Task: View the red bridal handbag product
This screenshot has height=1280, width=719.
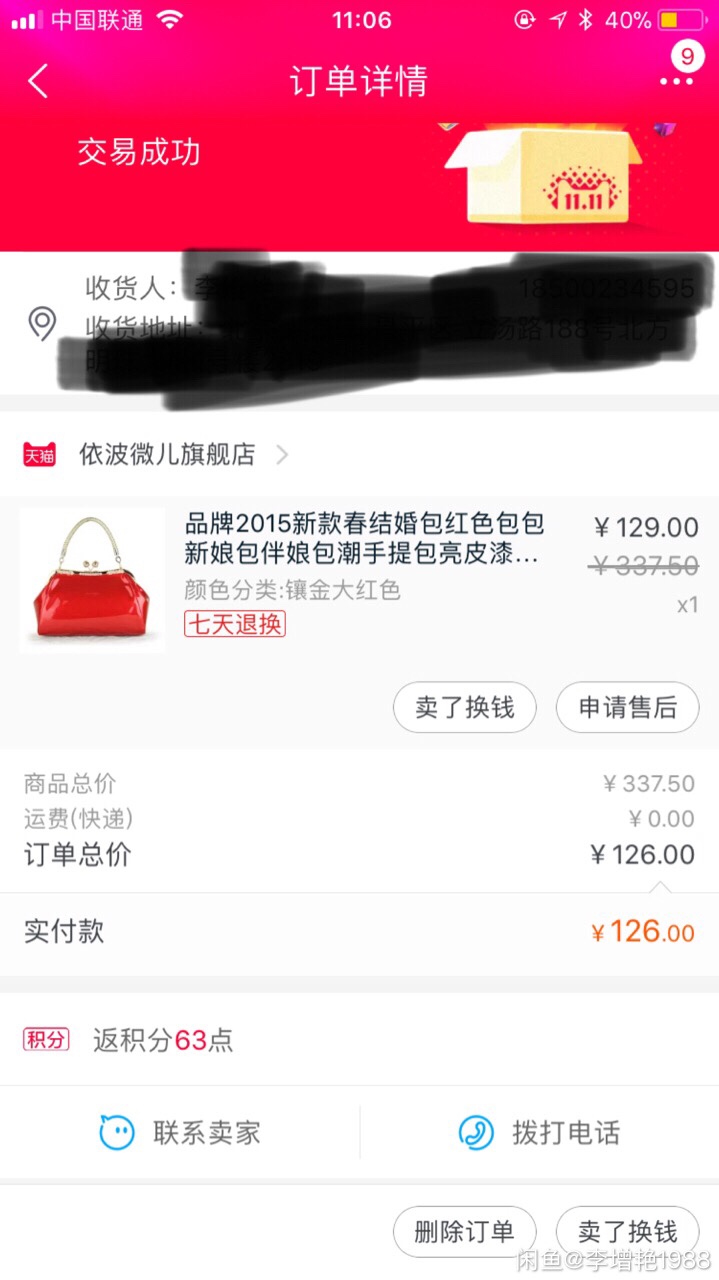Action: (x=93, y=580)
